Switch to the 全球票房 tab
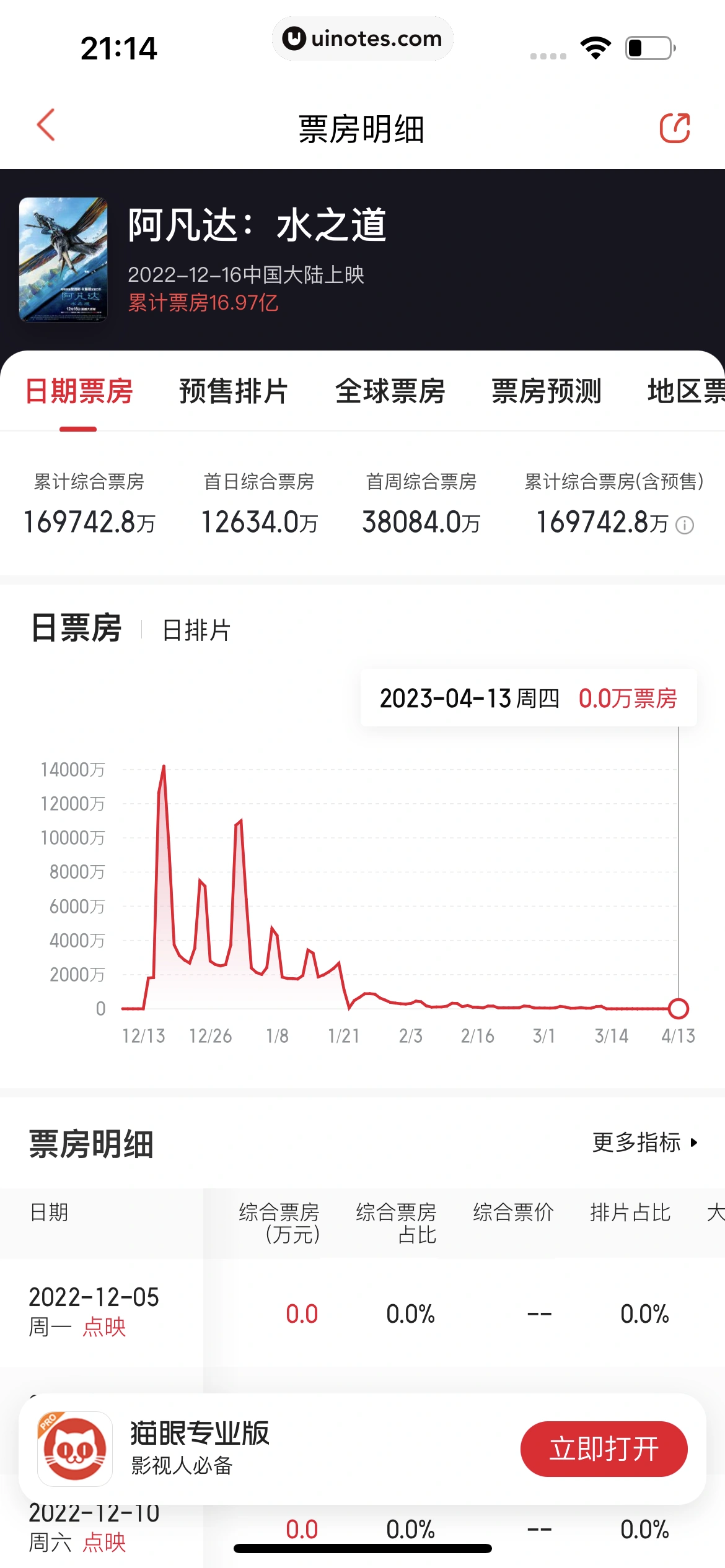This screenshot has width=725, height=1568. tap(390, 391)
